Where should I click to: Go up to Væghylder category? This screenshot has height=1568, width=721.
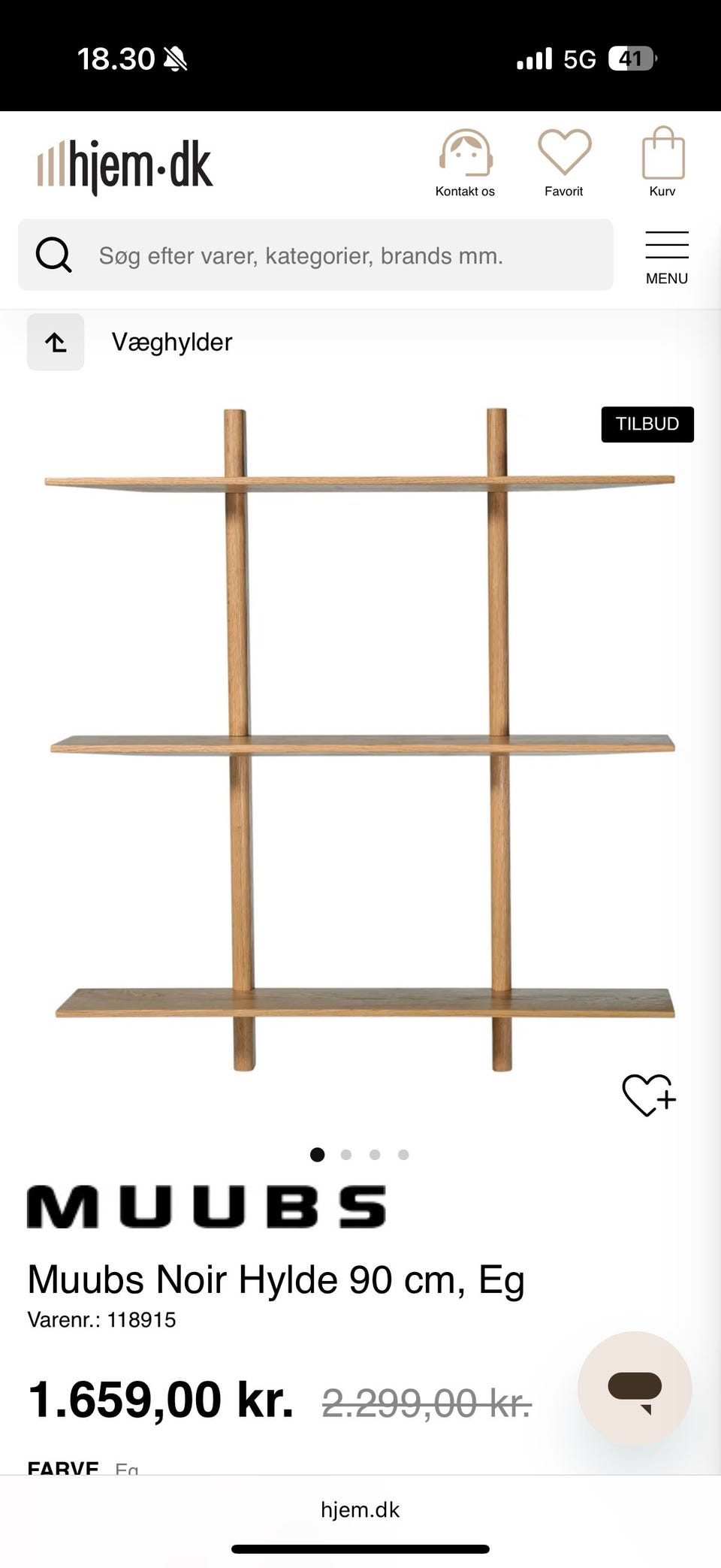pos(56,343)
